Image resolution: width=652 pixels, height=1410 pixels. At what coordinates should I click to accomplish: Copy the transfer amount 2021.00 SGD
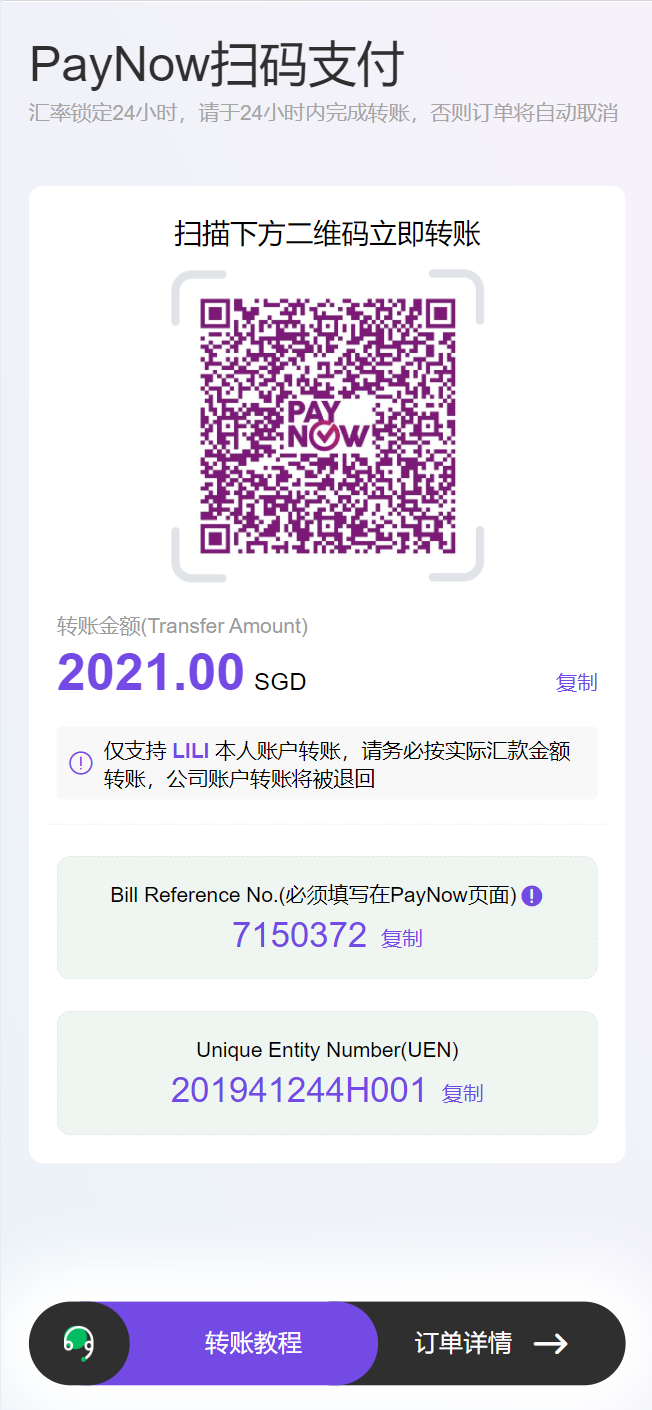coord(576,682)
